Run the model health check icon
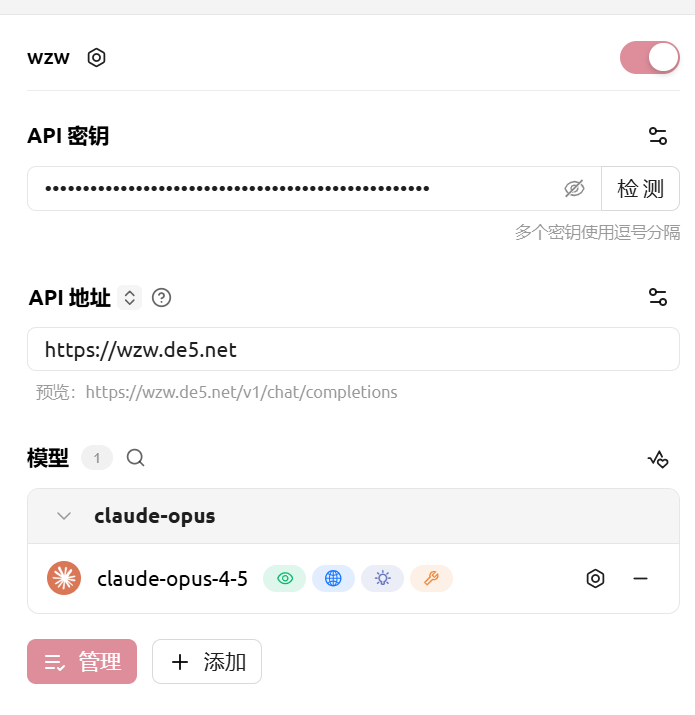Screen dimensions: 695x715 [658, 459]
